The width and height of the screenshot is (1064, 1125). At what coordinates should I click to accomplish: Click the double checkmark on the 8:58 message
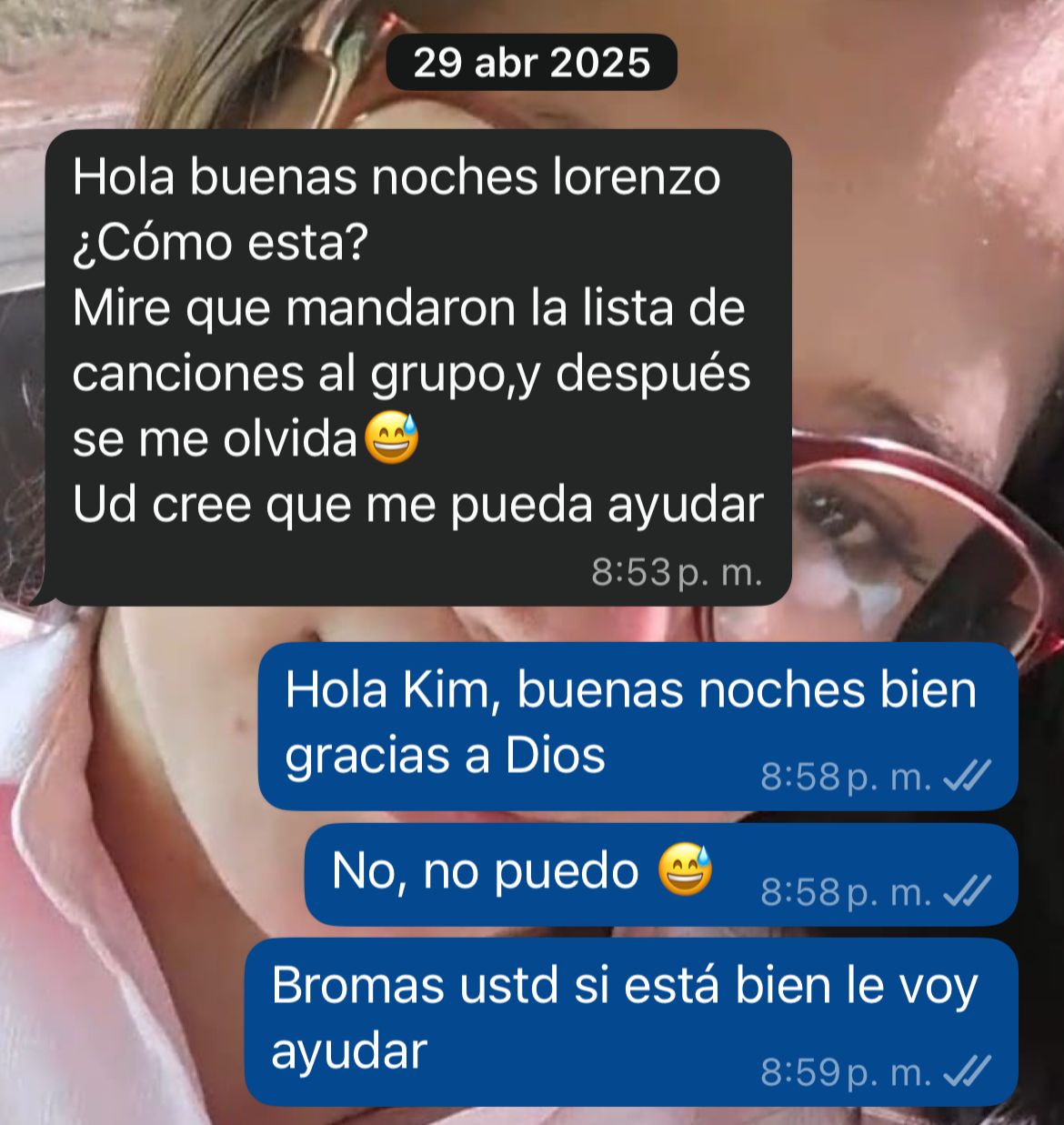[x=968, y=776]
